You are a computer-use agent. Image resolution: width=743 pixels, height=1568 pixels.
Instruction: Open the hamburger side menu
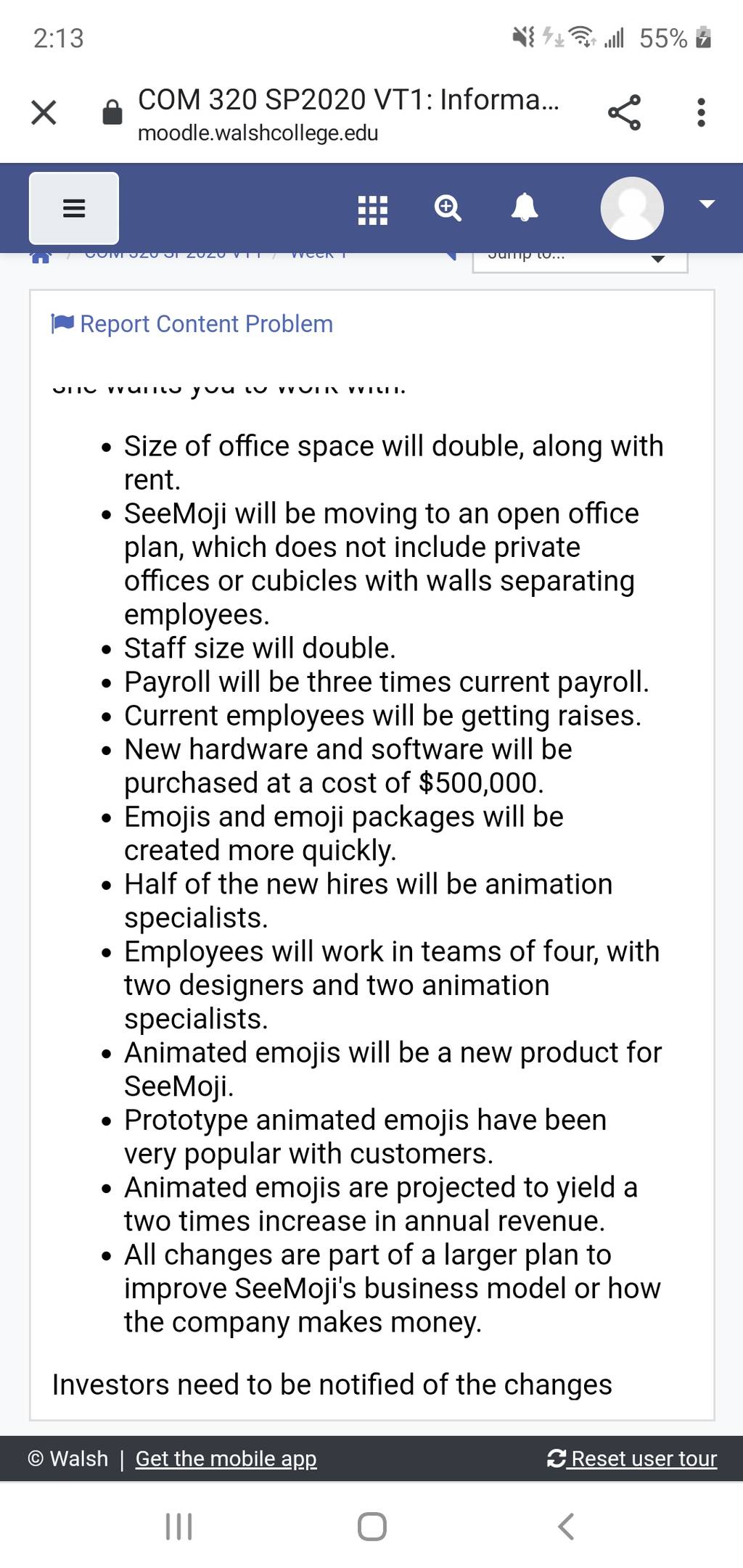tap(74, 208)
